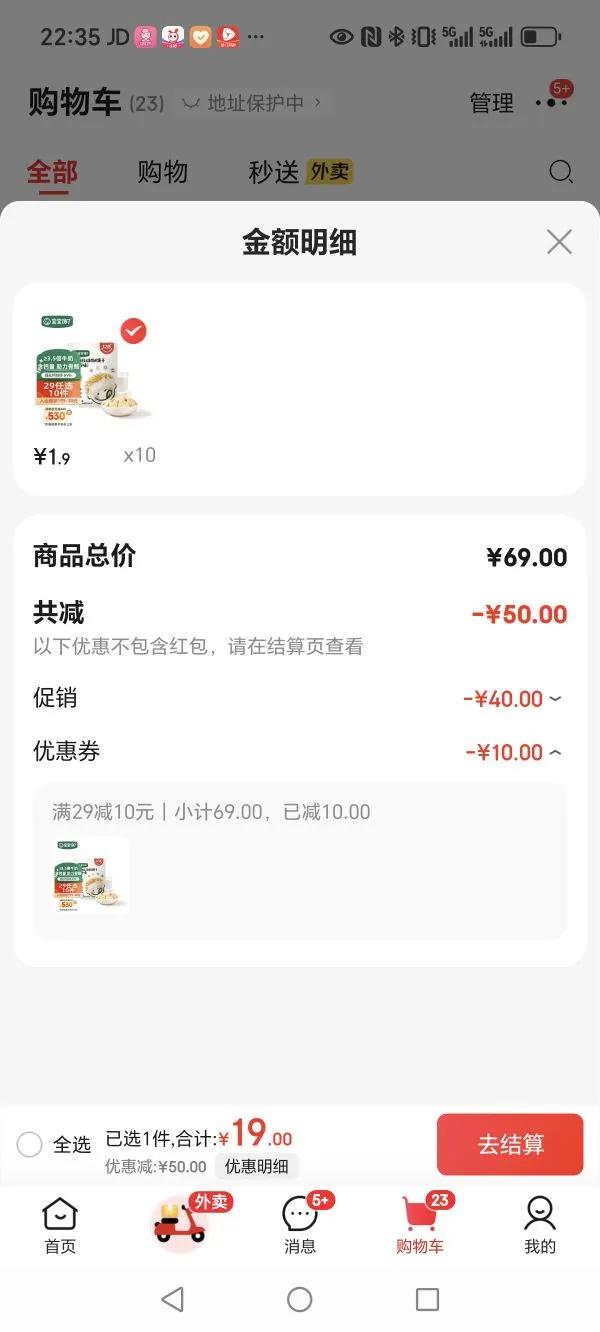This screenshot has width=600, height=1332.
Task: Close the 金额明细 sheet
Action: click(x=559, y=242)
